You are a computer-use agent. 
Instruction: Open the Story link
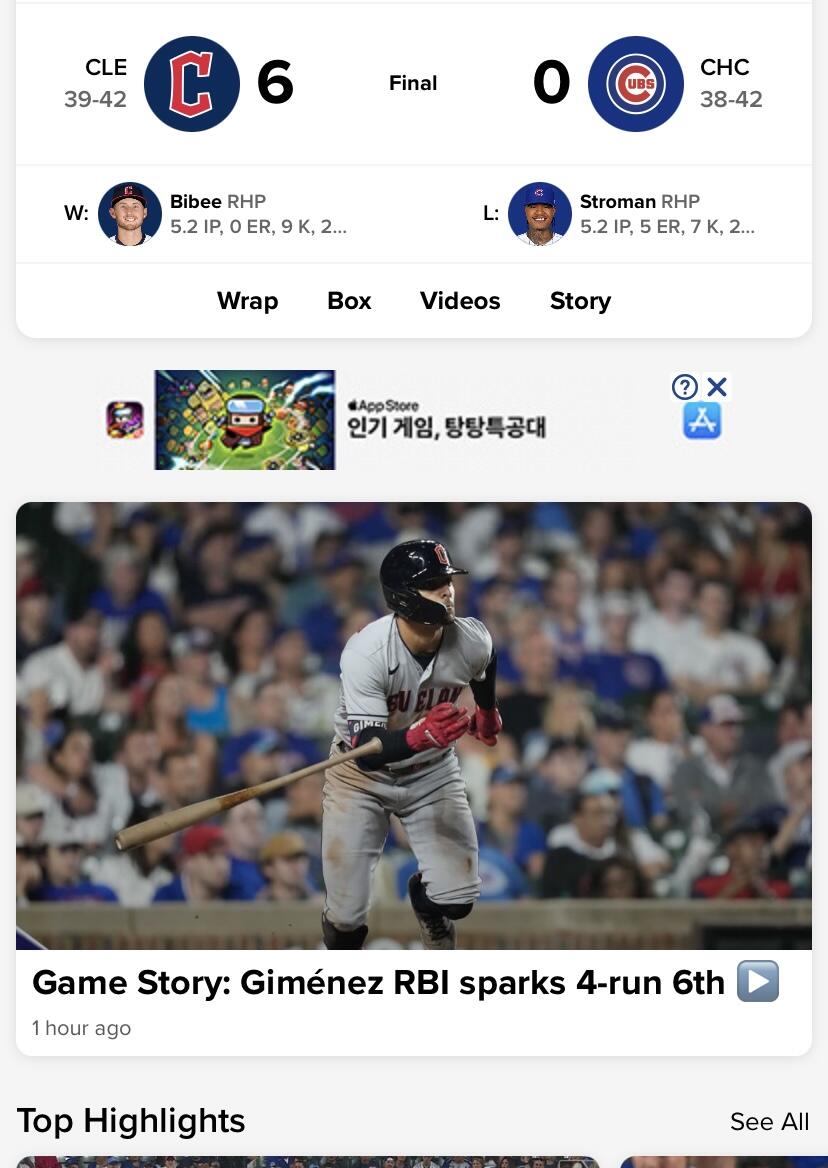(580, 301)
